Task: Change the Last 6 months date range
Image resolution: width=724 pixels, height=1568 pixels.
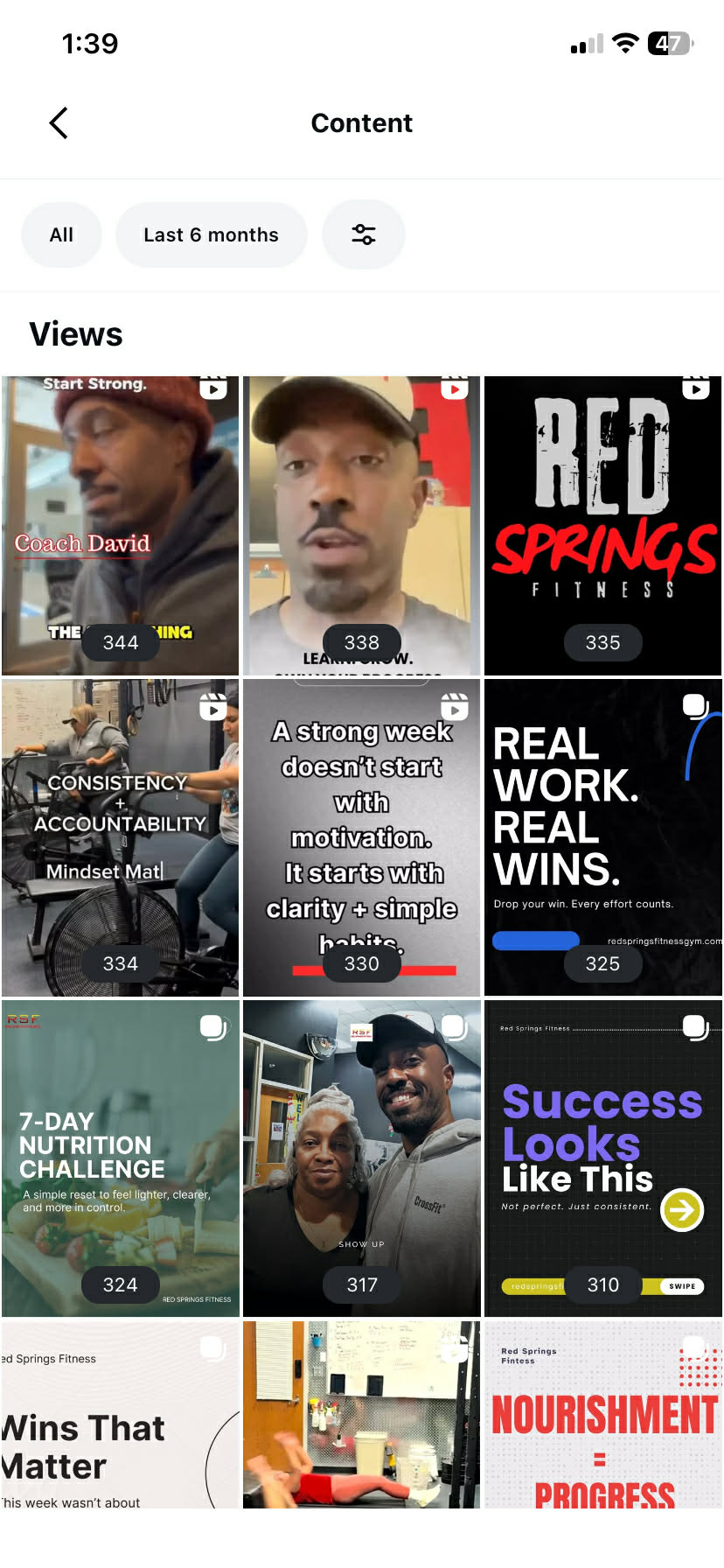Action: [211, 234]
